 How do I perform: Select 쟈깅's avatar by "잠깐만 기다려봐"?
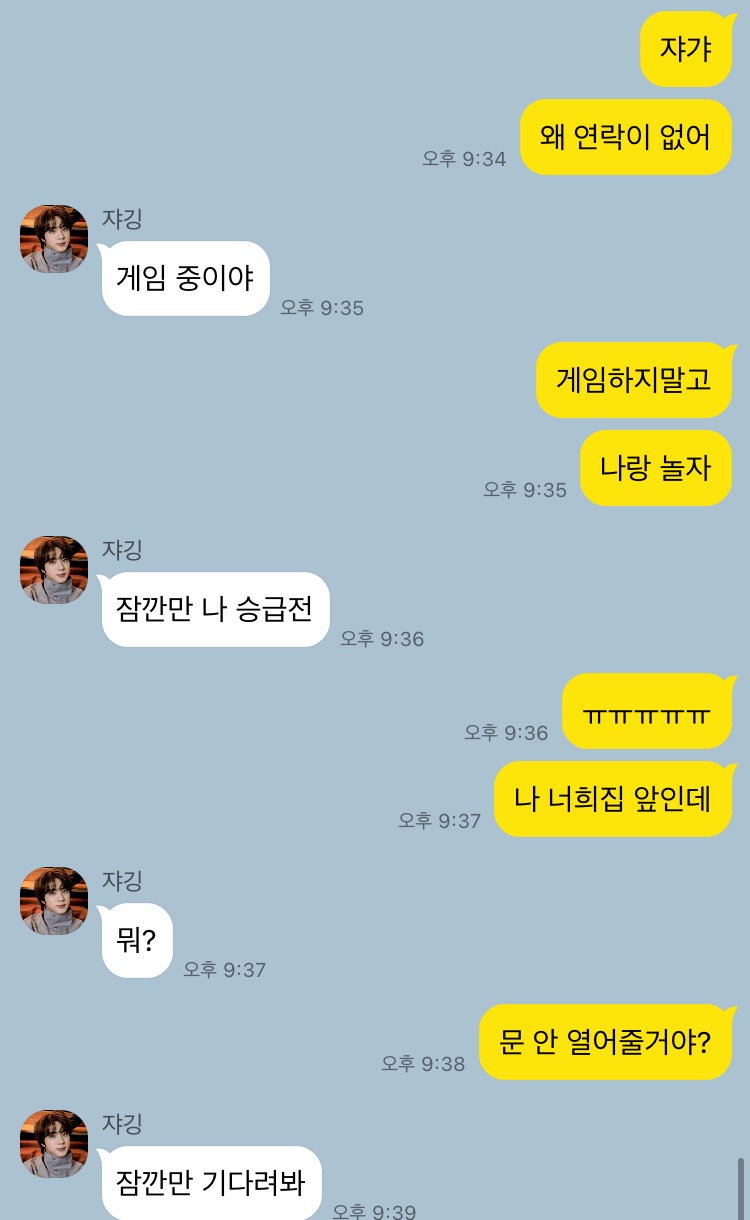point(54,1144)
